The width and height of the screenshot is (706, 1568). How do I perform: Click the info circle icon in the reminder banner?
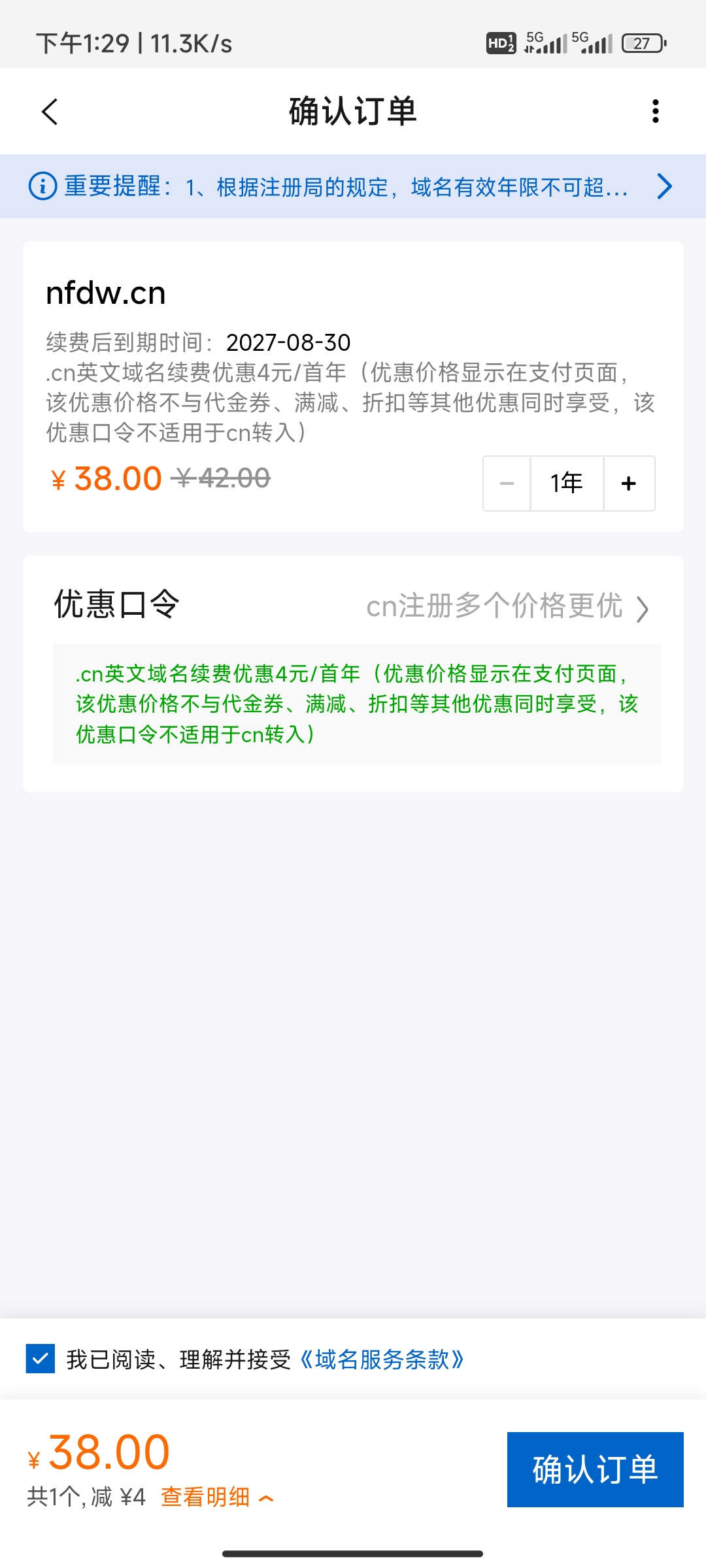tap(42, 187)
